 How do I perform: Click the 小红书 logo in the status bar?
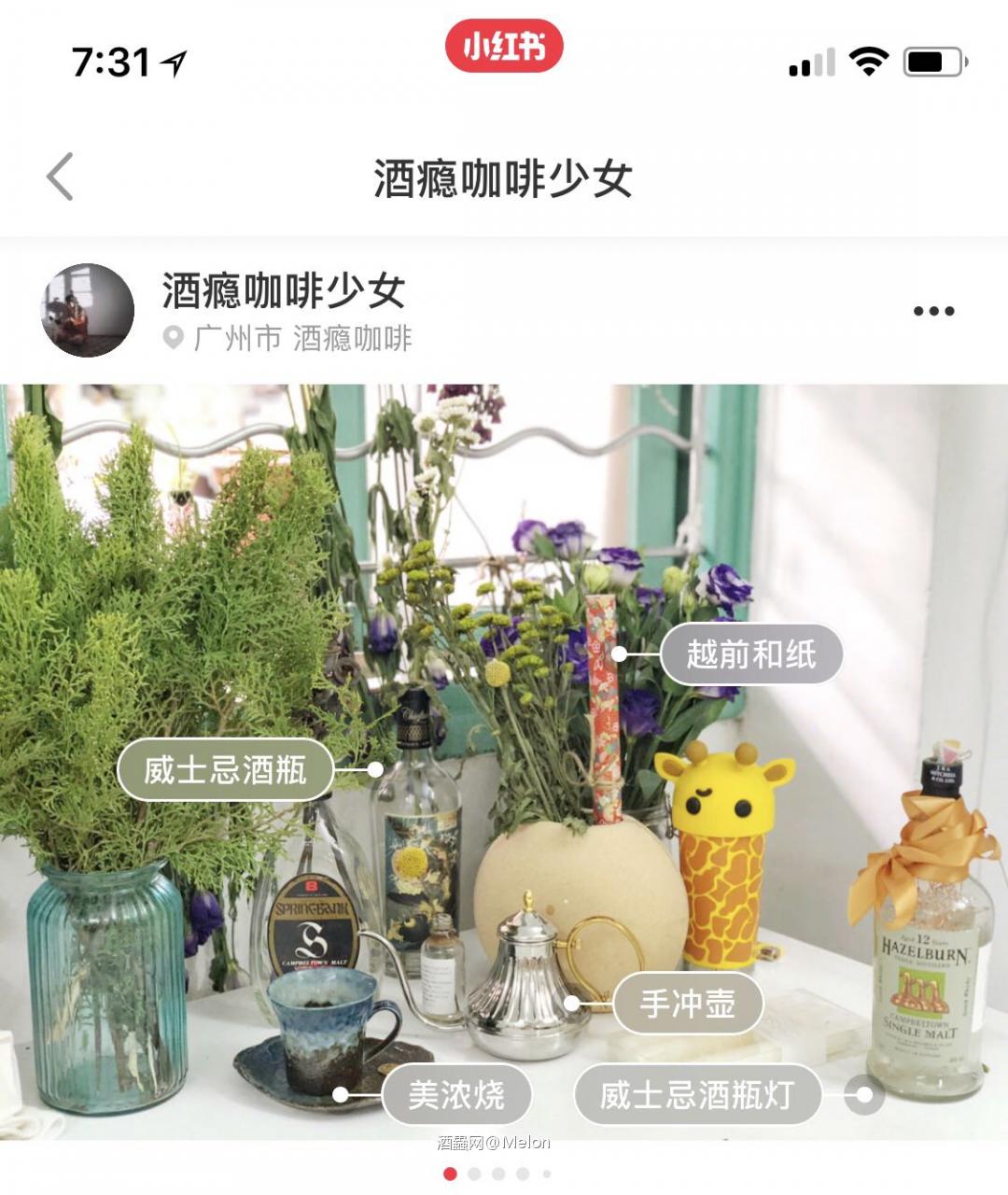[503, 49]
